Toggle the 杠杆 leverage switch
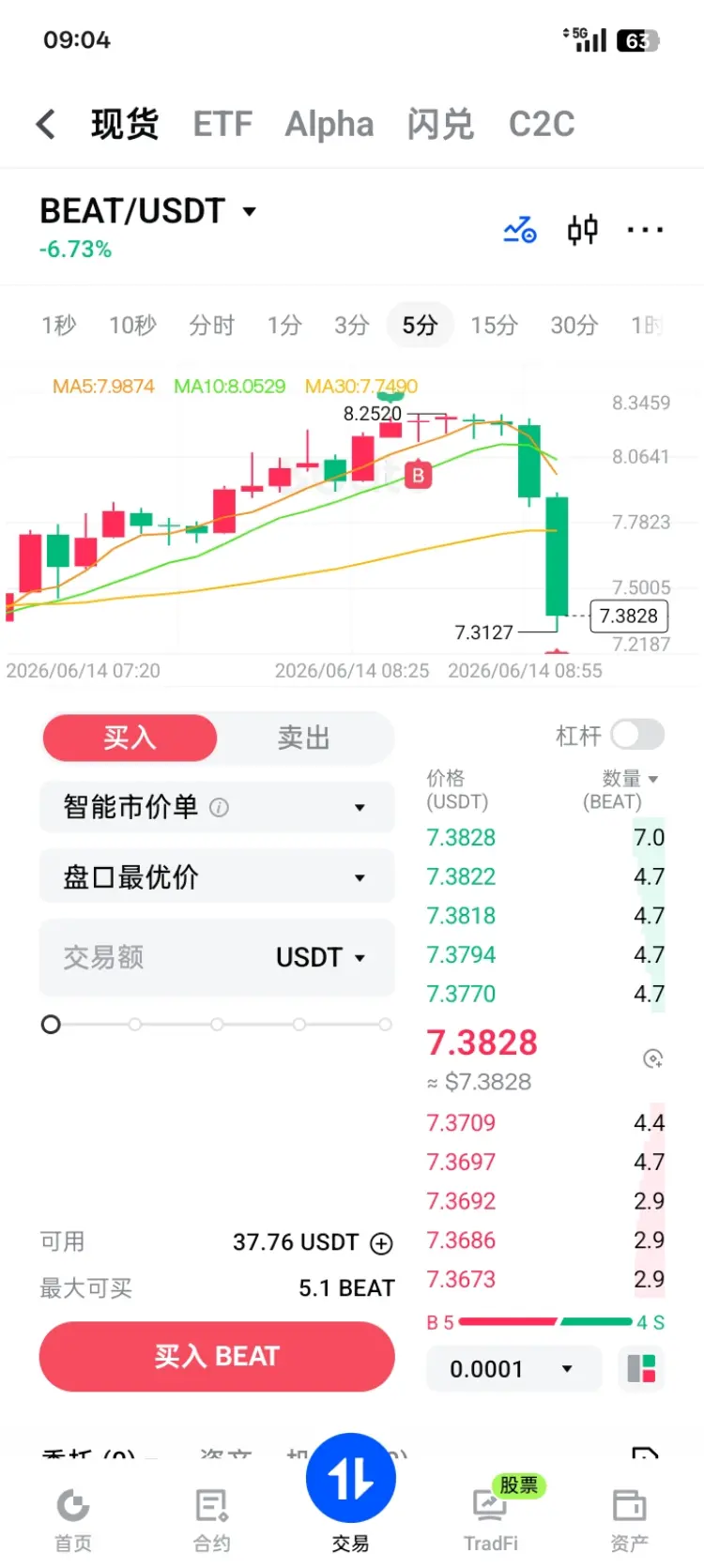Screen dimensions: 704x1568 tap(637, 735)
